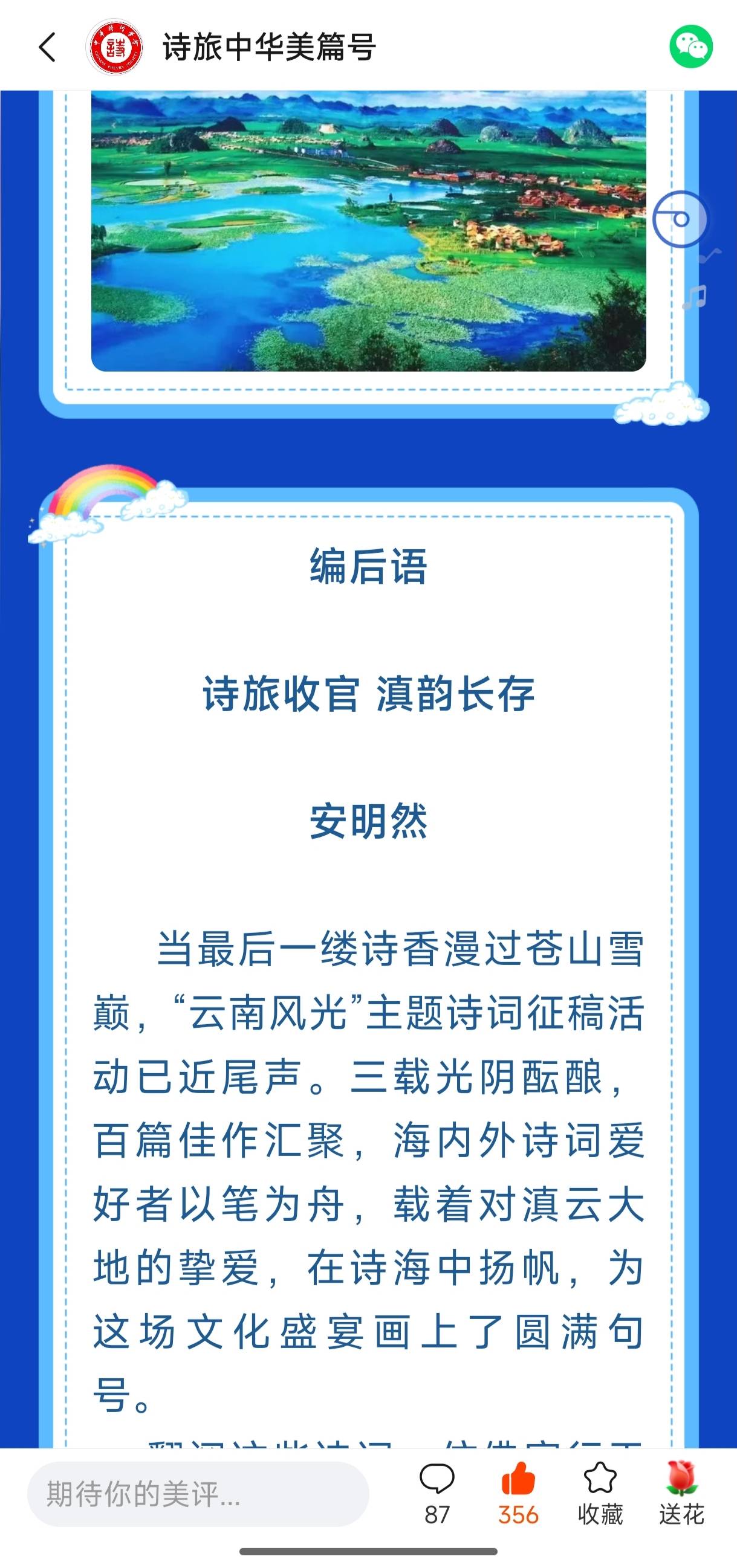Screen dimensions: 737x1568
Task: Go back using the top-left arrow
Action: click(48, 47)
